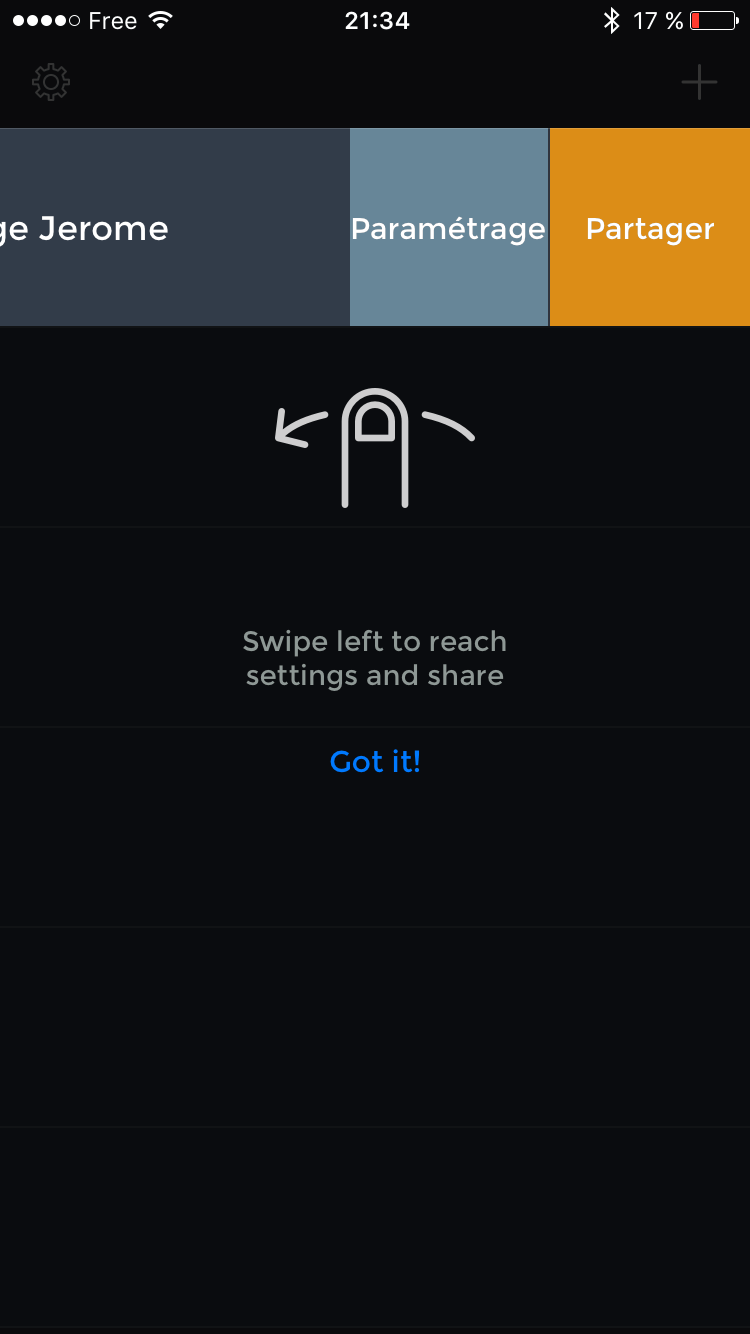Add a new item with plus icon
The image size is (750, 1334).
pyautogui.click(x=699, y=82)
